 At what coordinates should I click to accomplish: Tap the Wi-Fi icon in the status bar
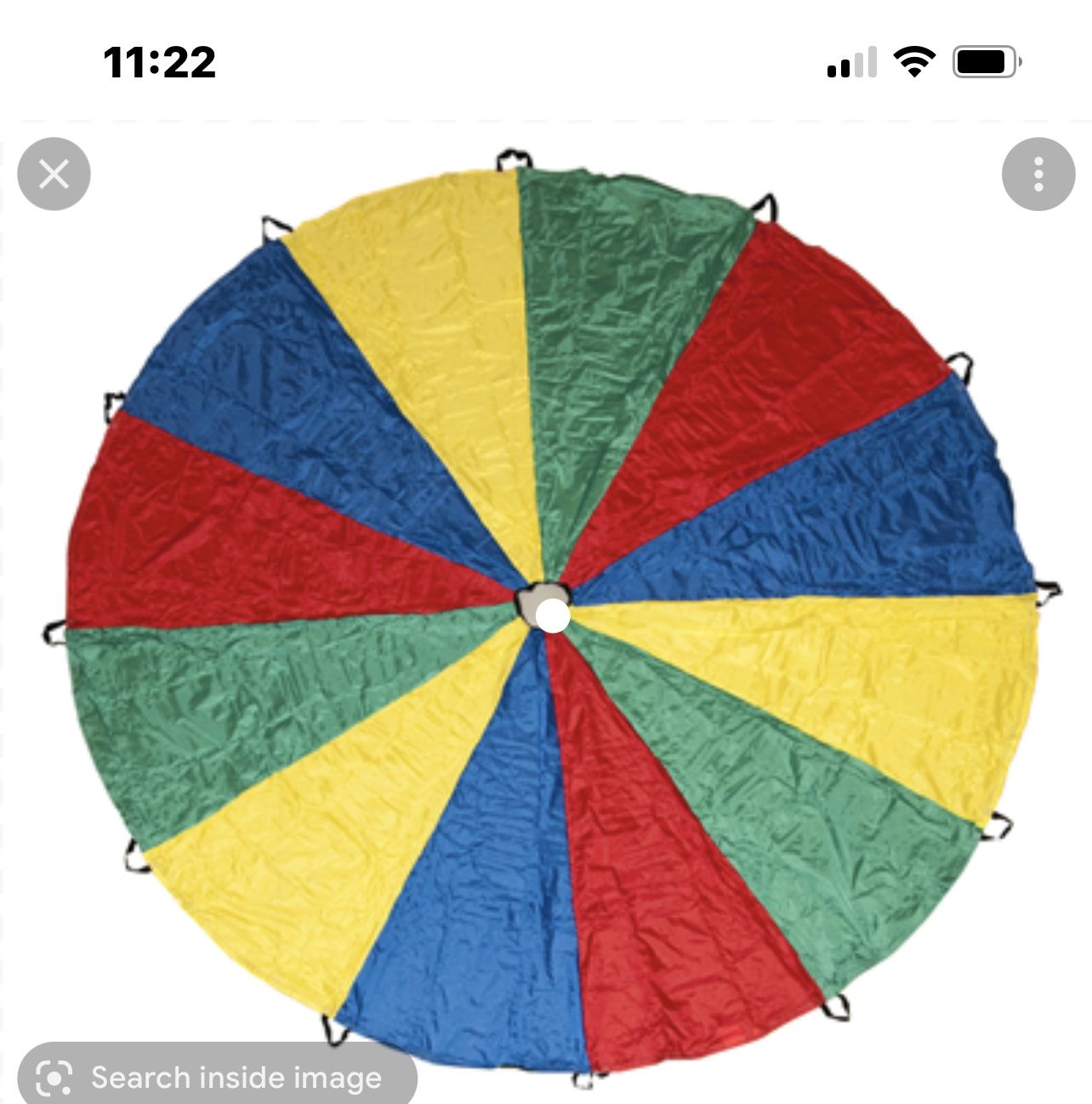pos(913,60)
